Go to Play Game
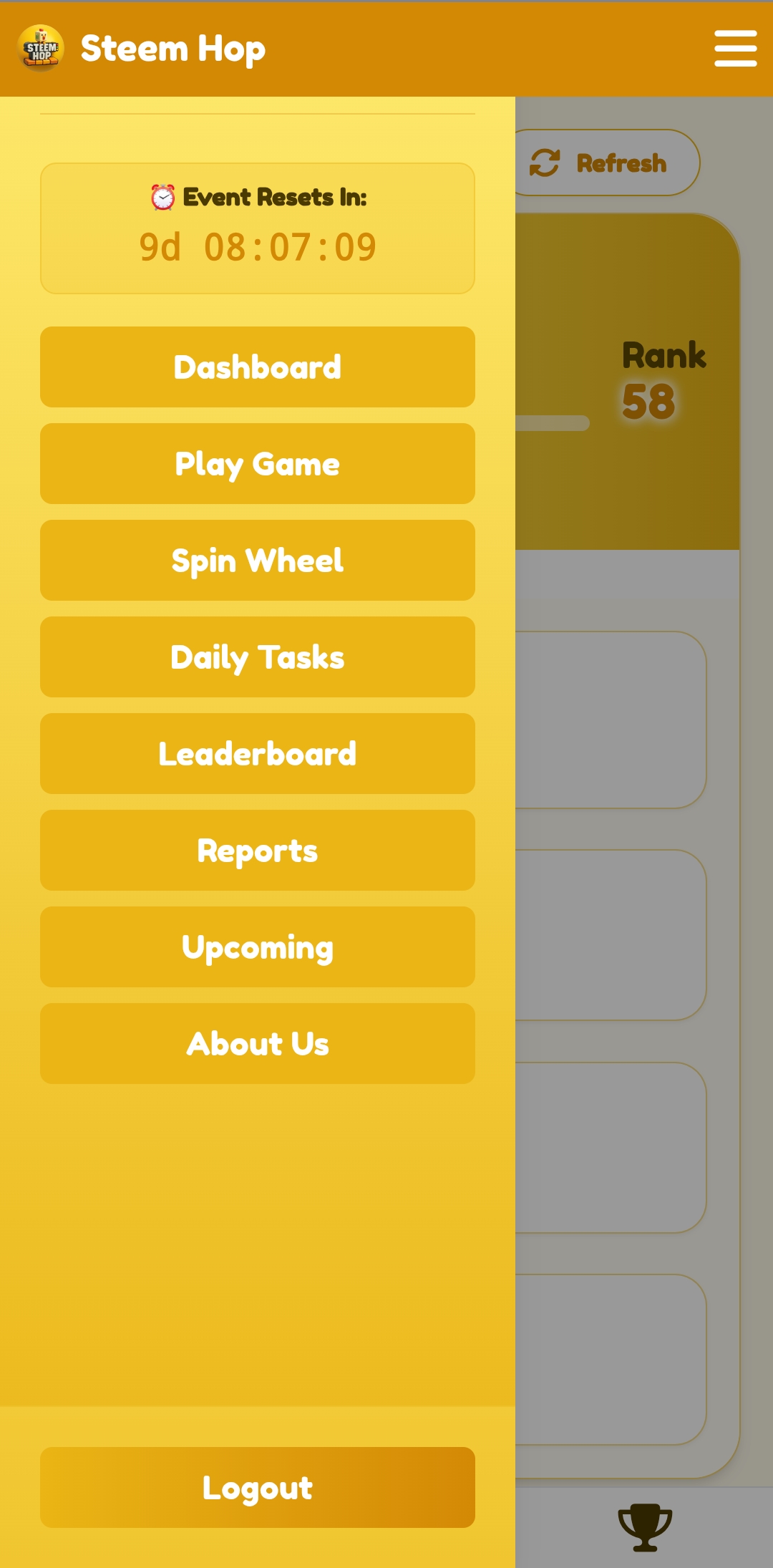Image resolution: width=773 pixels, height=1568 pixels. 258,464
